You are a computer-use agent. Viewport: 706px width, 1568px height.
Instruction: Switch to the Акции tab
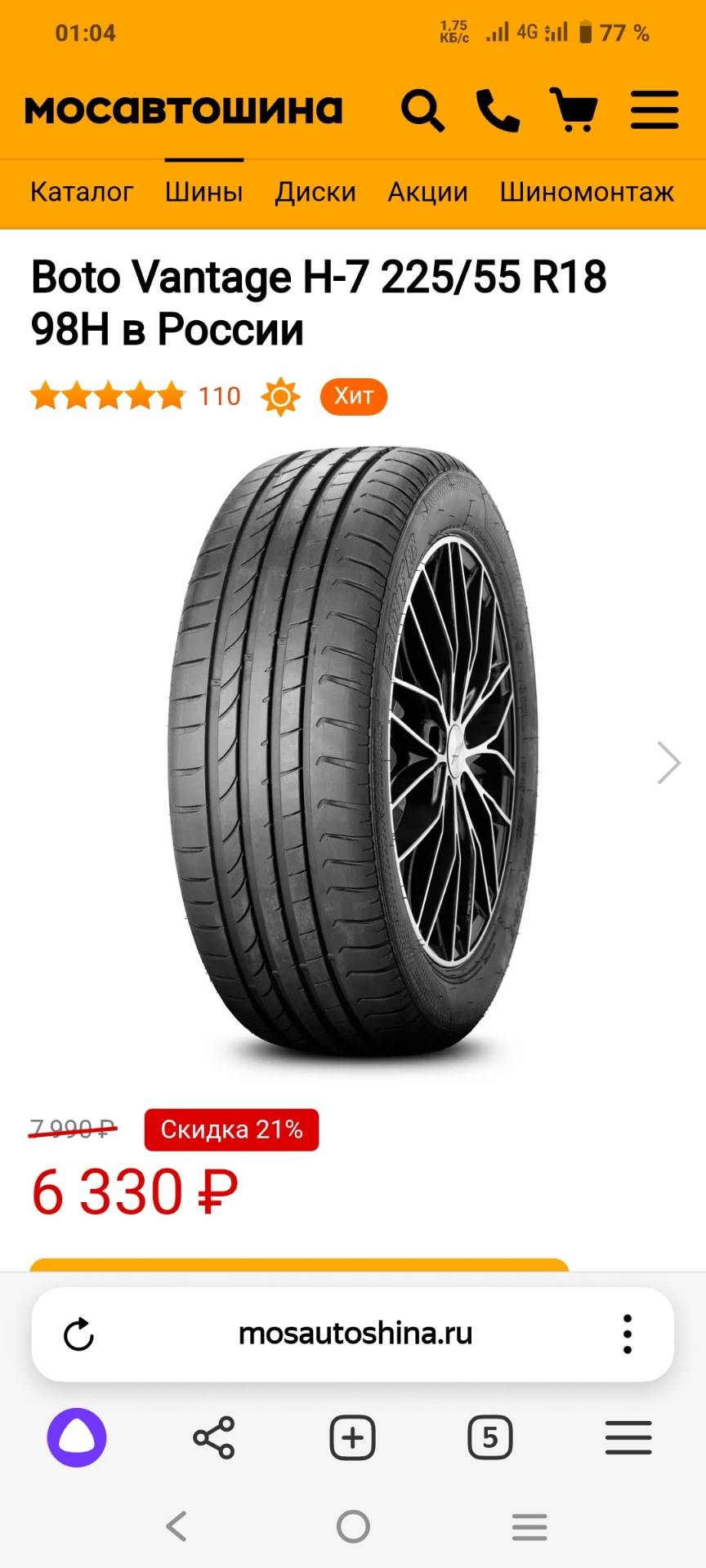[428, 192]
